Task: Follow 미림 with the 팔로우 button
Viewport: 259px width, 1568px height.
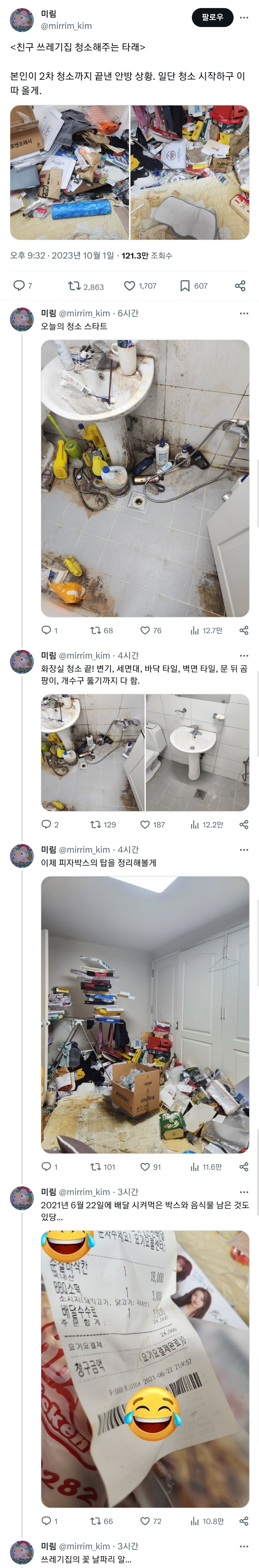Action: (212, 18)
